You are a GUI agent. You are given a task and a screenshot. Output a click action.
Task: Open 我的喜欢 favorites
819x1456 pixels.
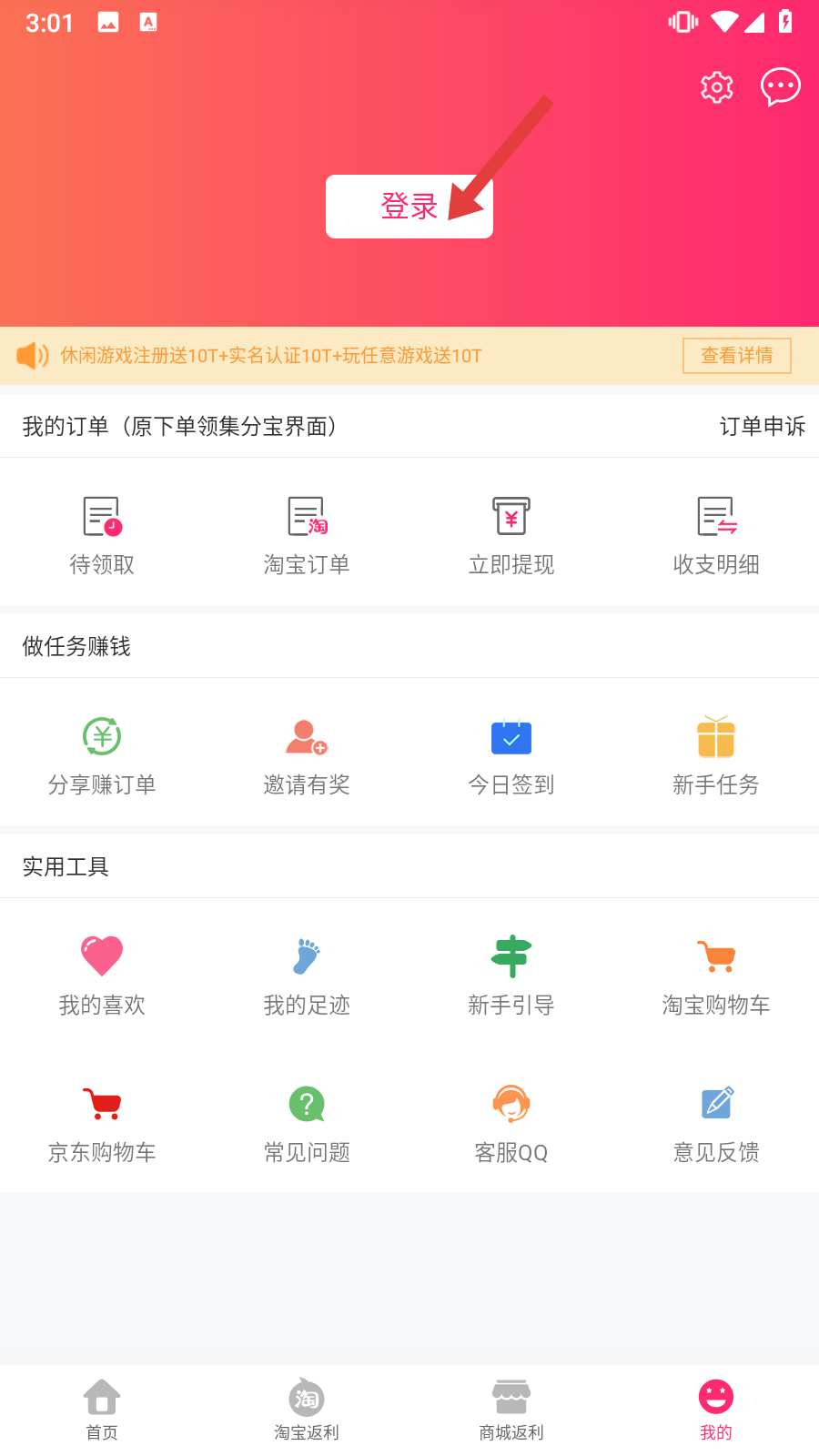tap(102, 976)
